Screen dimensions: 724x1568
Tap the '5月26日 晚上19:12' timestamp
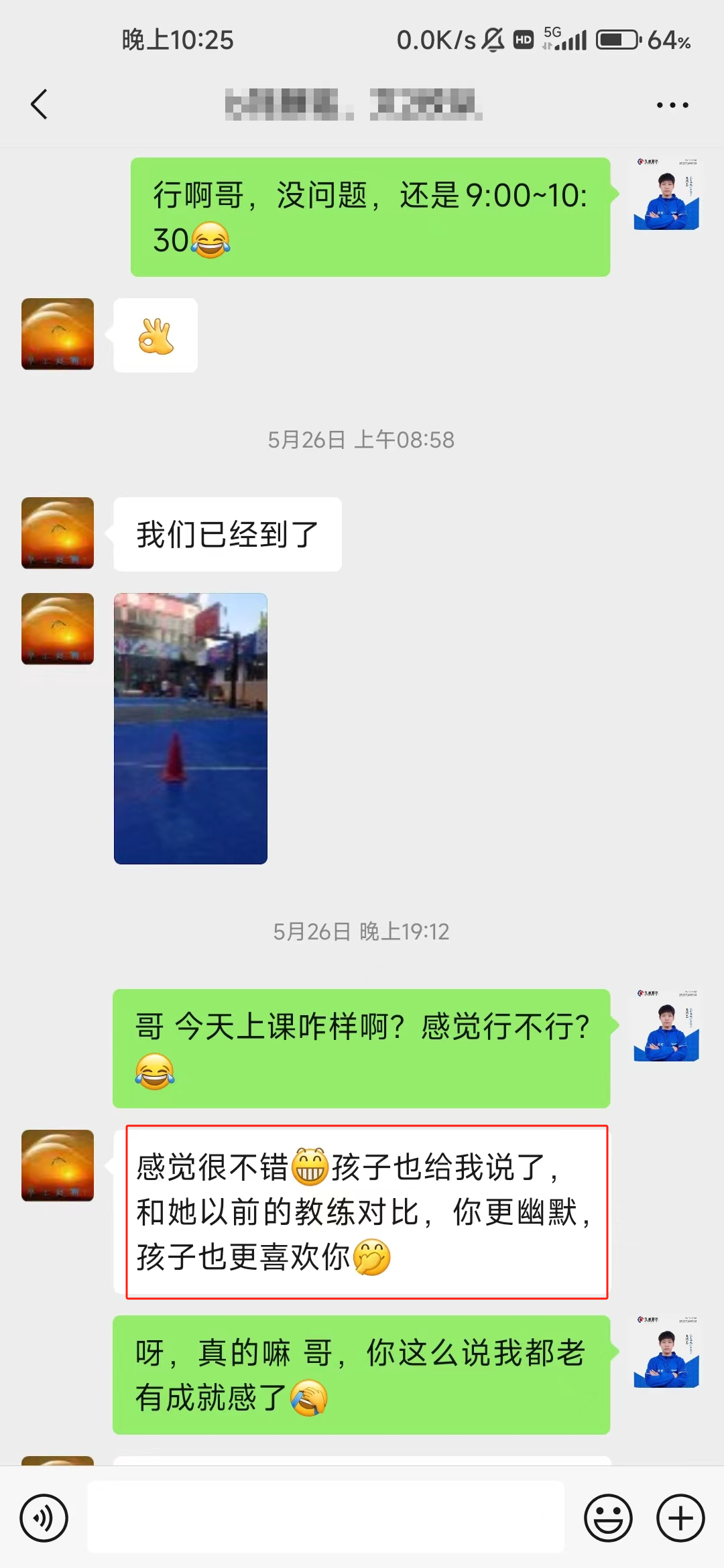(x=362, y=931)
